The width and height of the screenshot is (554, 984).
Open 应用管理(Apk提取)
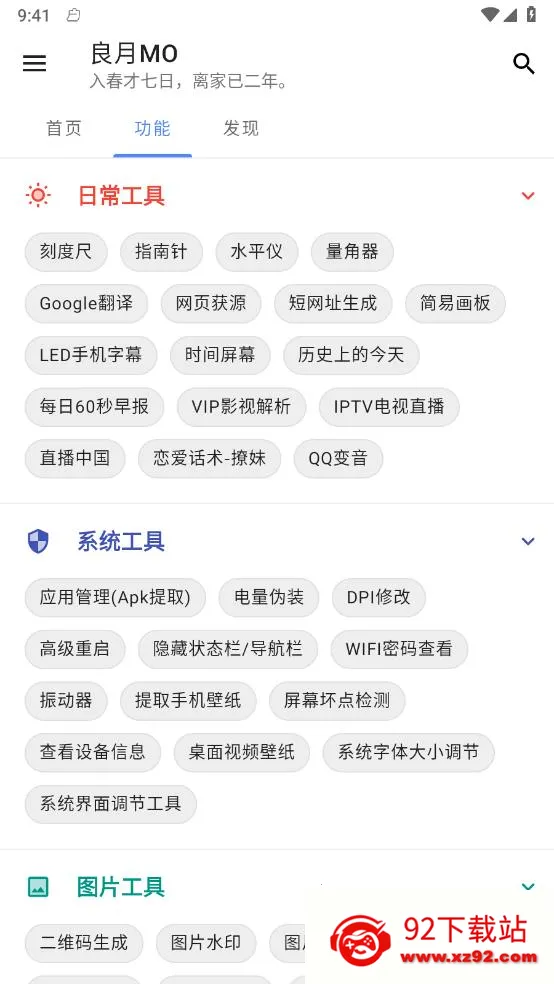tap(115, 597)
